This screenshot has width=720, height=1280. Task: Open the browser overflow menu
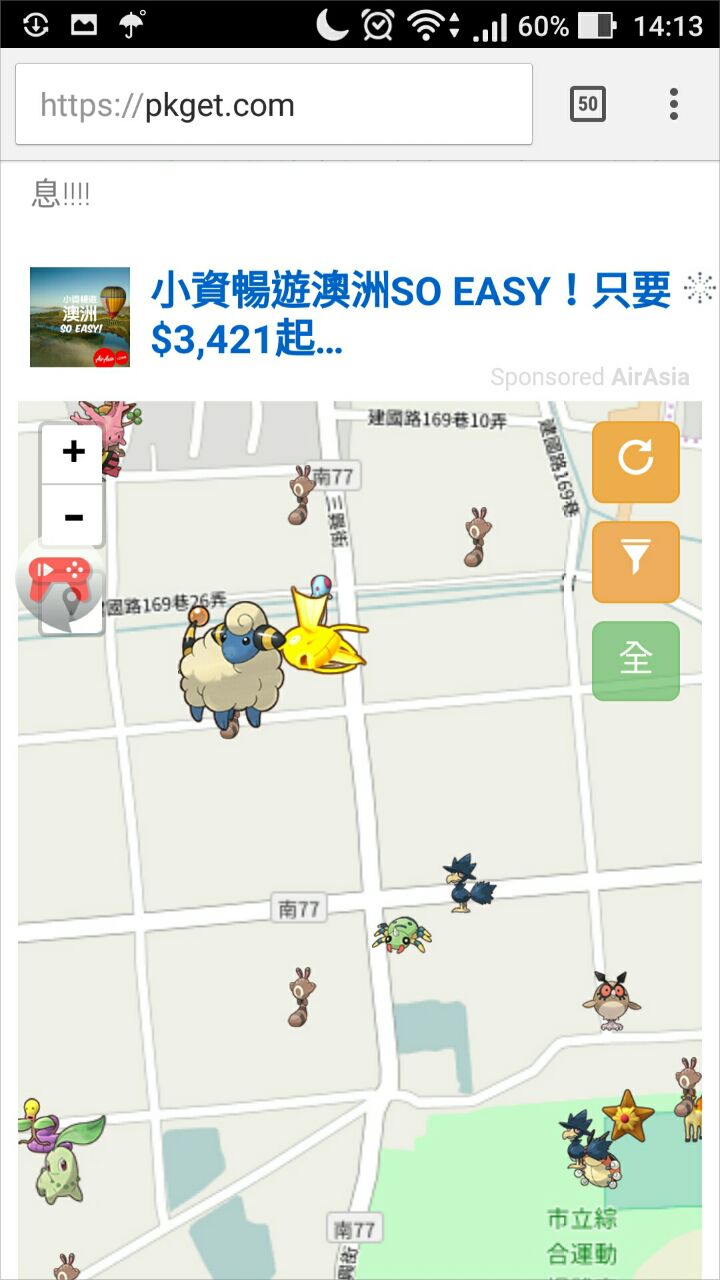(x=674, y=104)
